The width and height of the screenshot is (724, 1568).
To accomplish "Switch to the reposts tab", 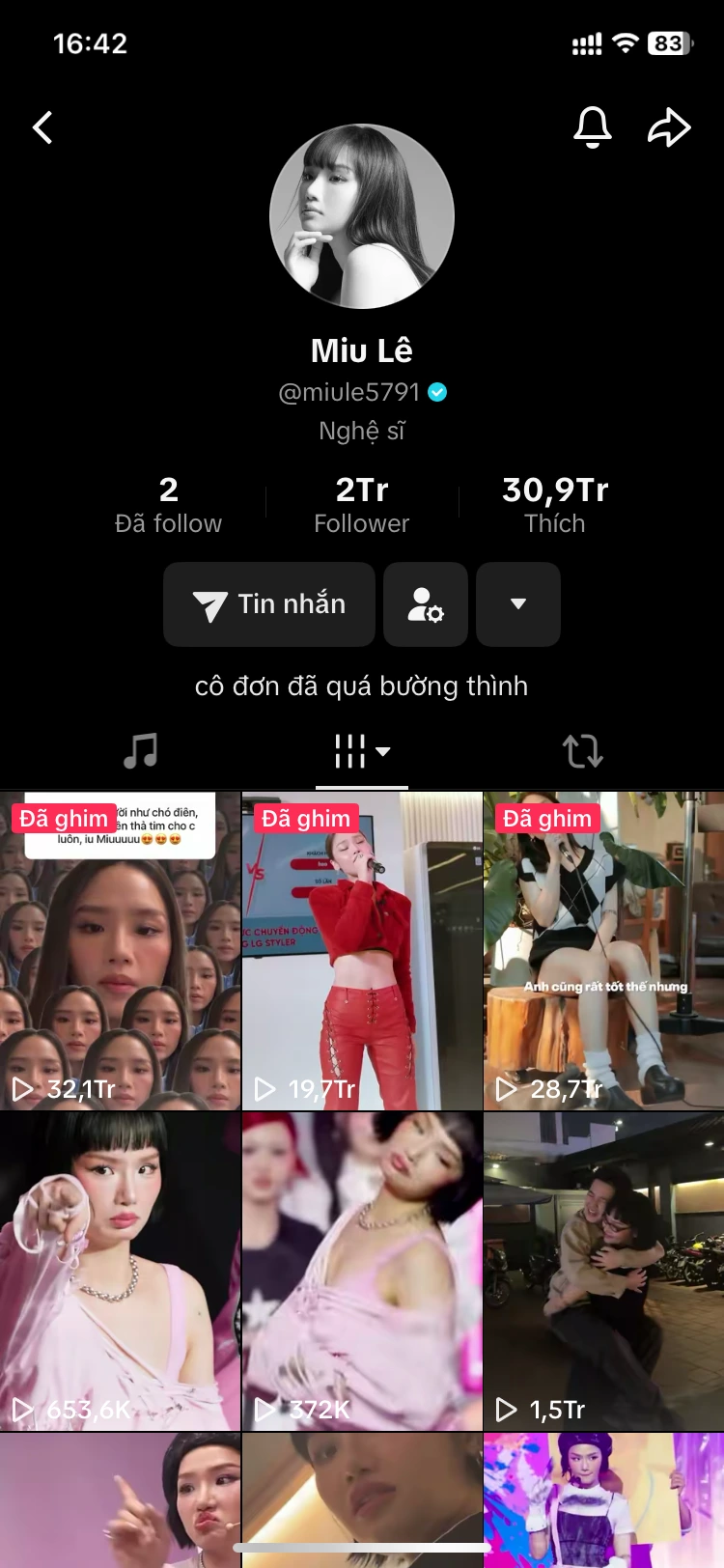I will click(x=583, y=750).
